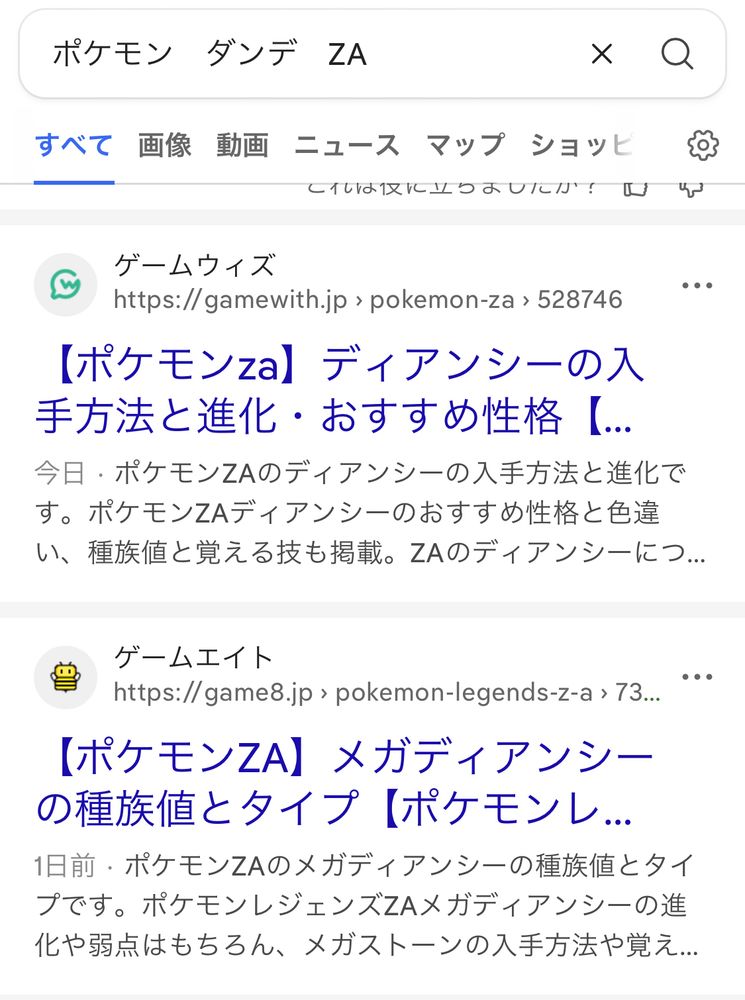Switch to the 動画 tab
Screen dimensions: 745x1000
tap(242, 145)
